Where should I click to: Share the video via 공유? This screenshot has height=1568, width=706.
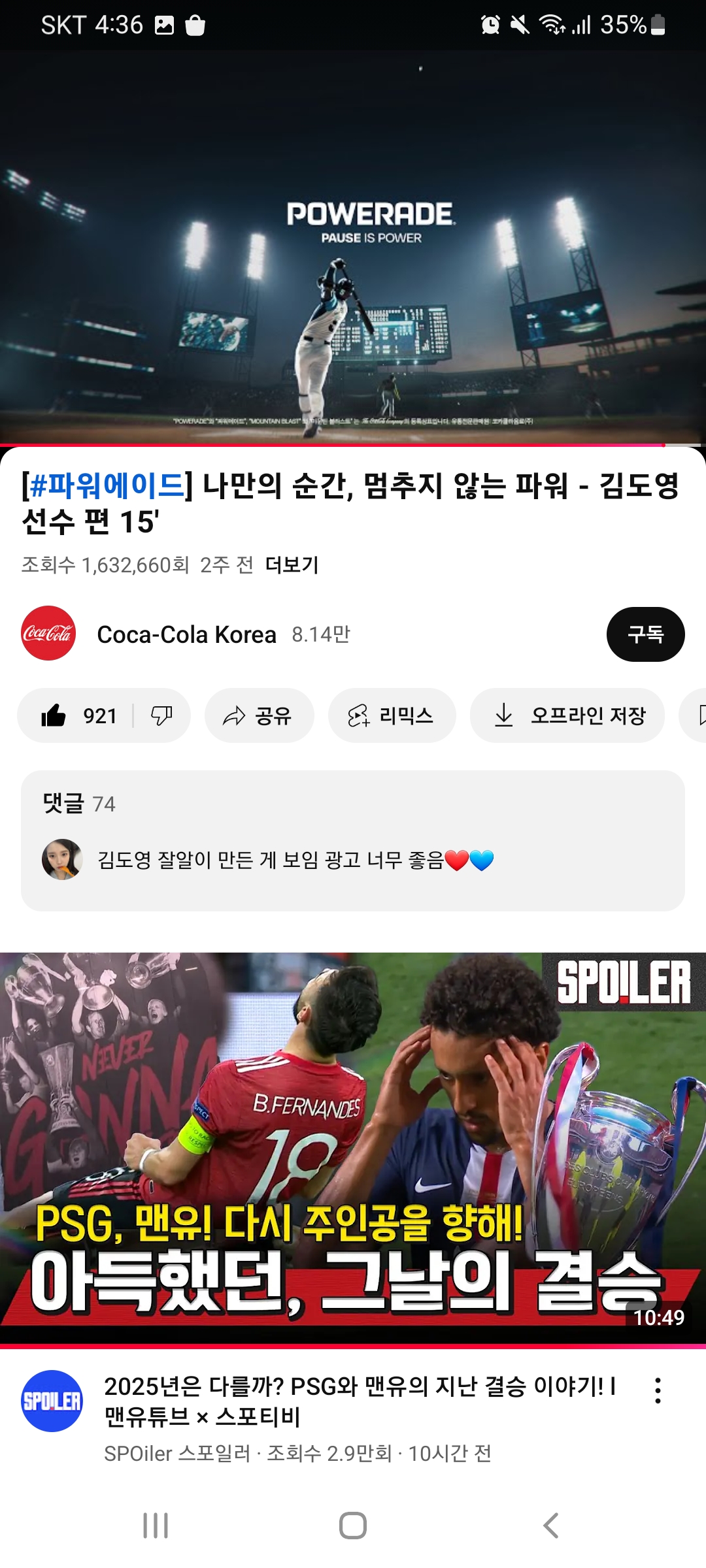tap(259, 715)
